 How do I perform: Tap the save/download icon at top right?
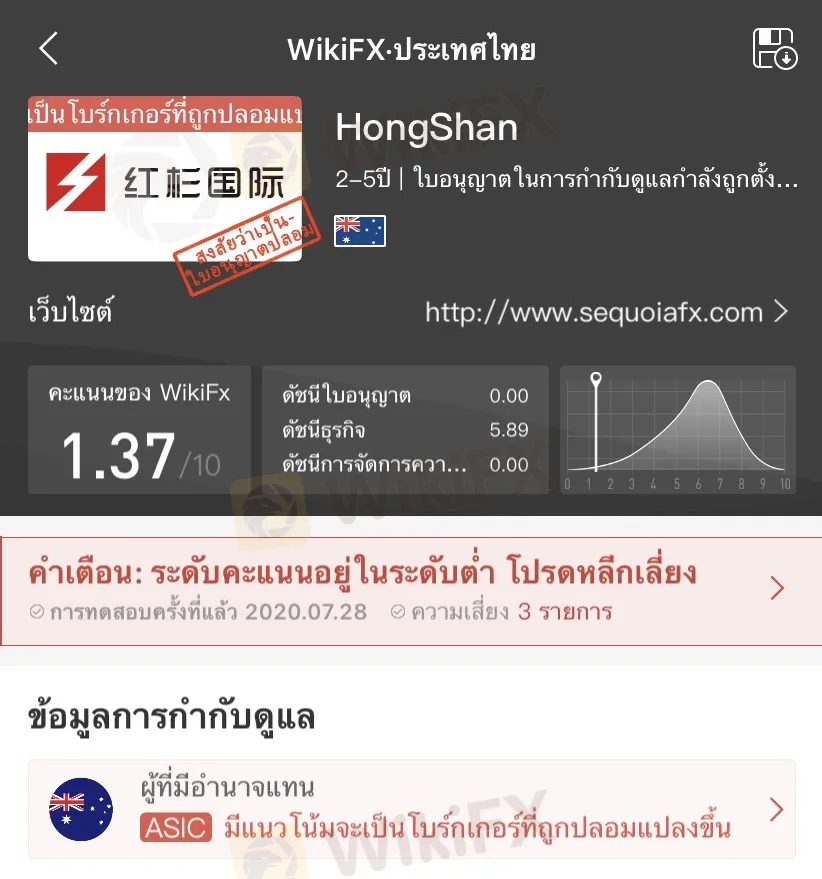pyautogui.click(x=775, y=48)
